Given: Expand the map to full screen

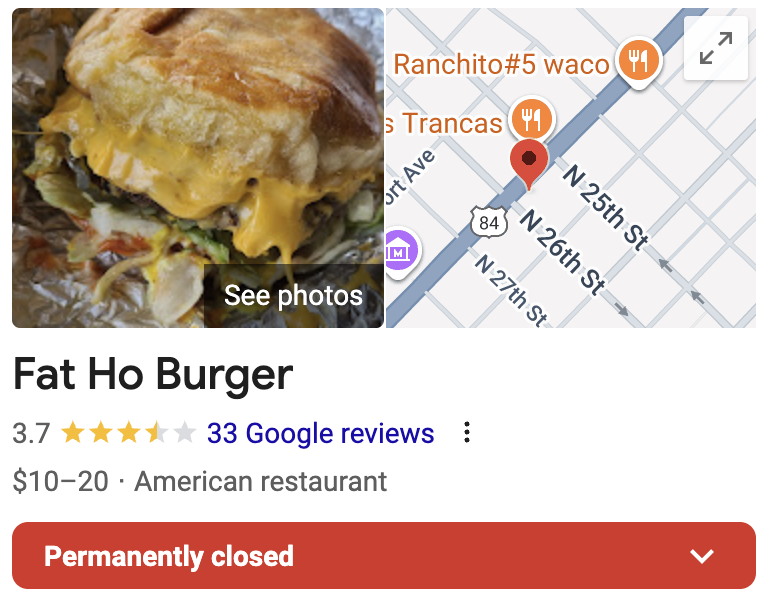Looking at the screenshot, I should point(715,48).
